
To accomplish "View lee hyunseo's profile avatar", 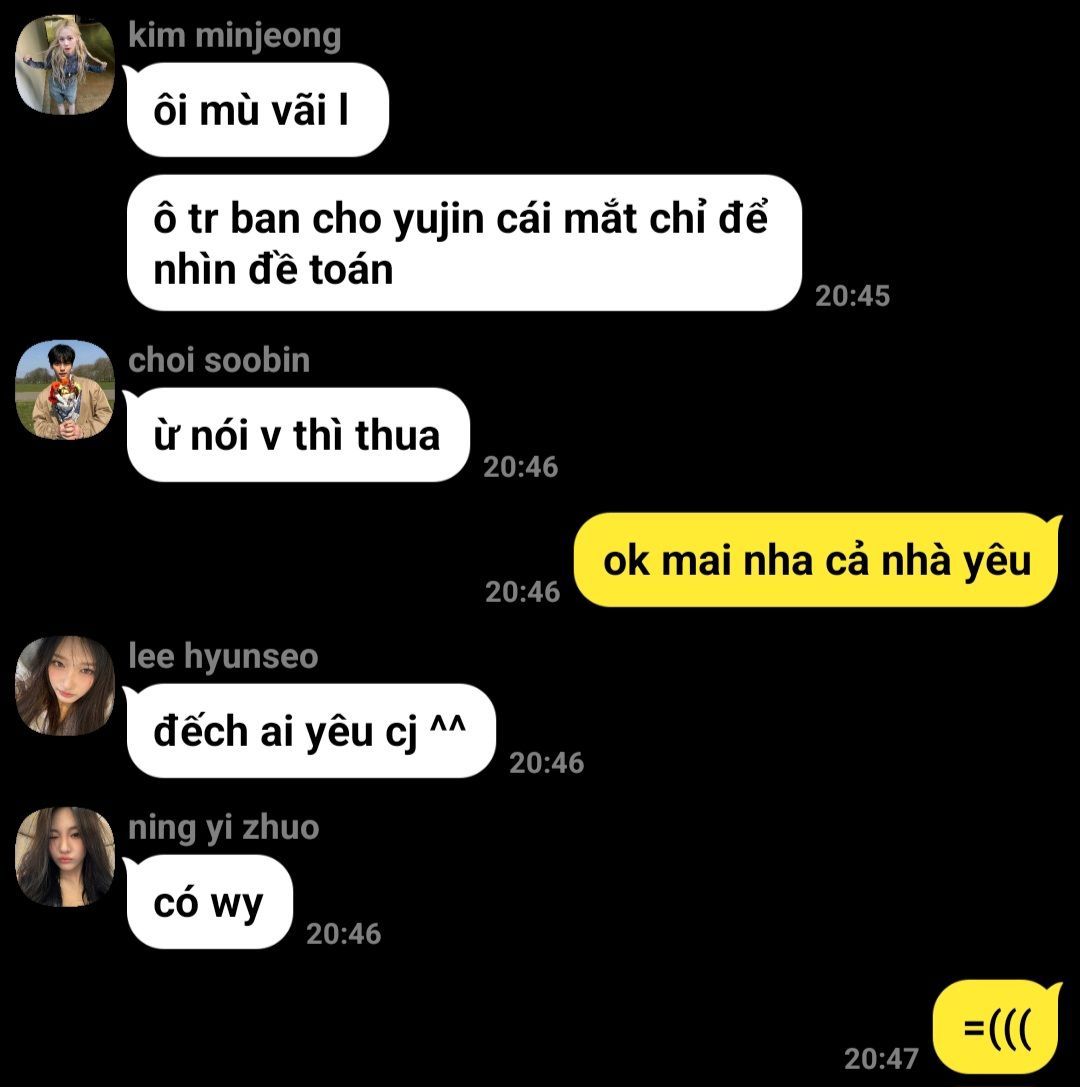I will tap(65, 686).
